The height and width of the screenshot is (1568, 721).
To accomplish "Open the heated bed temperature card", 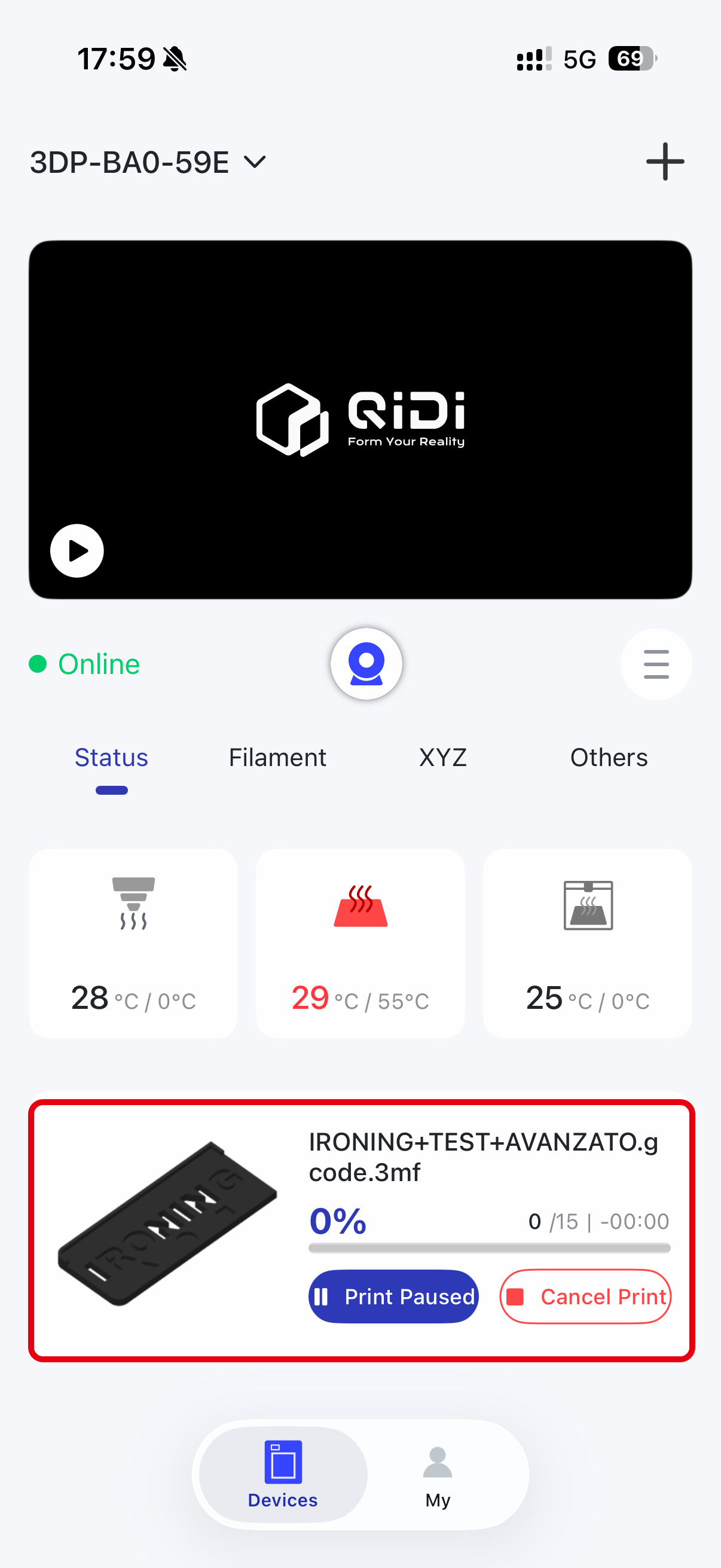I will pos(360,942).
